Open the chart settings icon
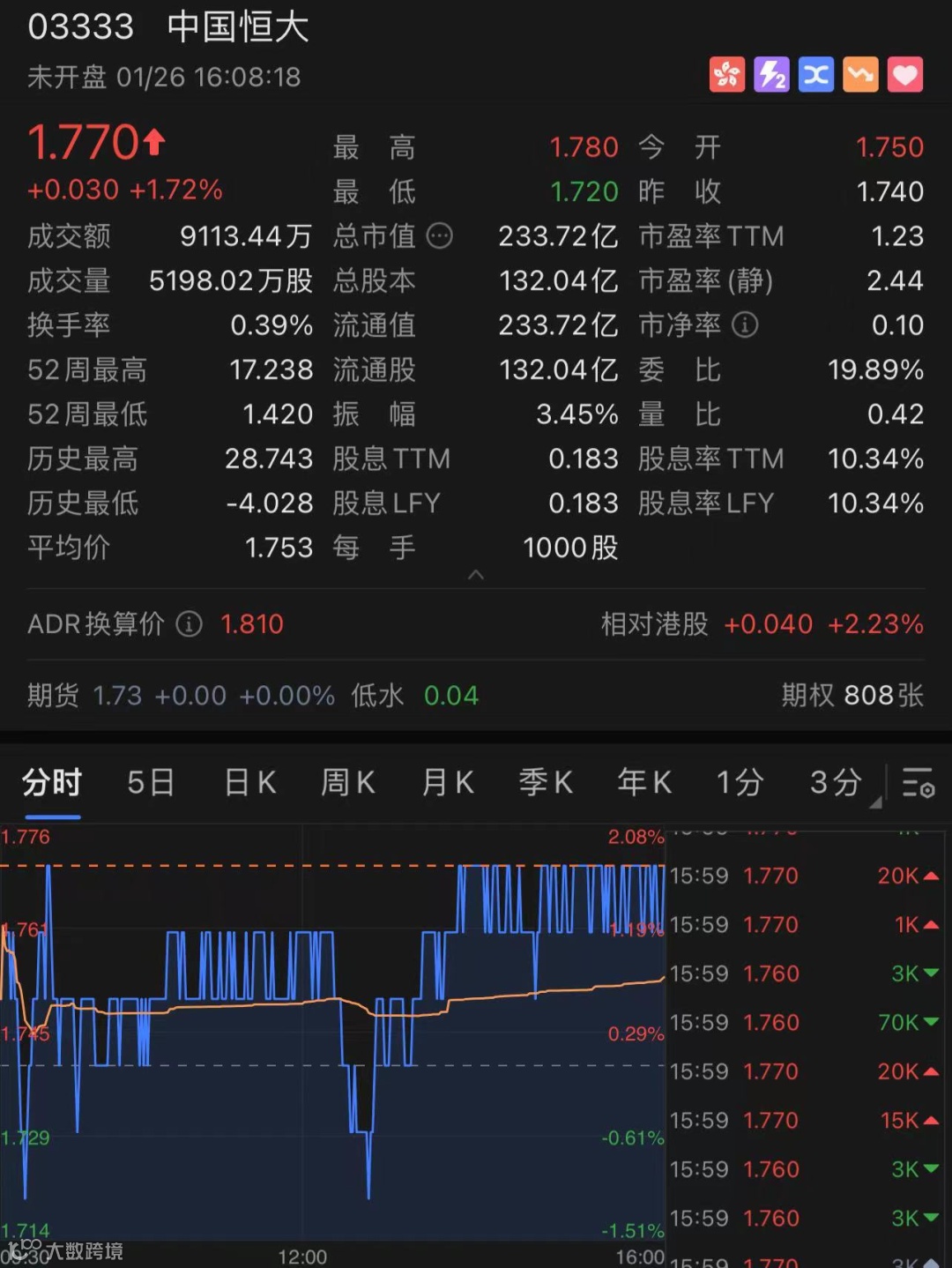 coord(918,782)
